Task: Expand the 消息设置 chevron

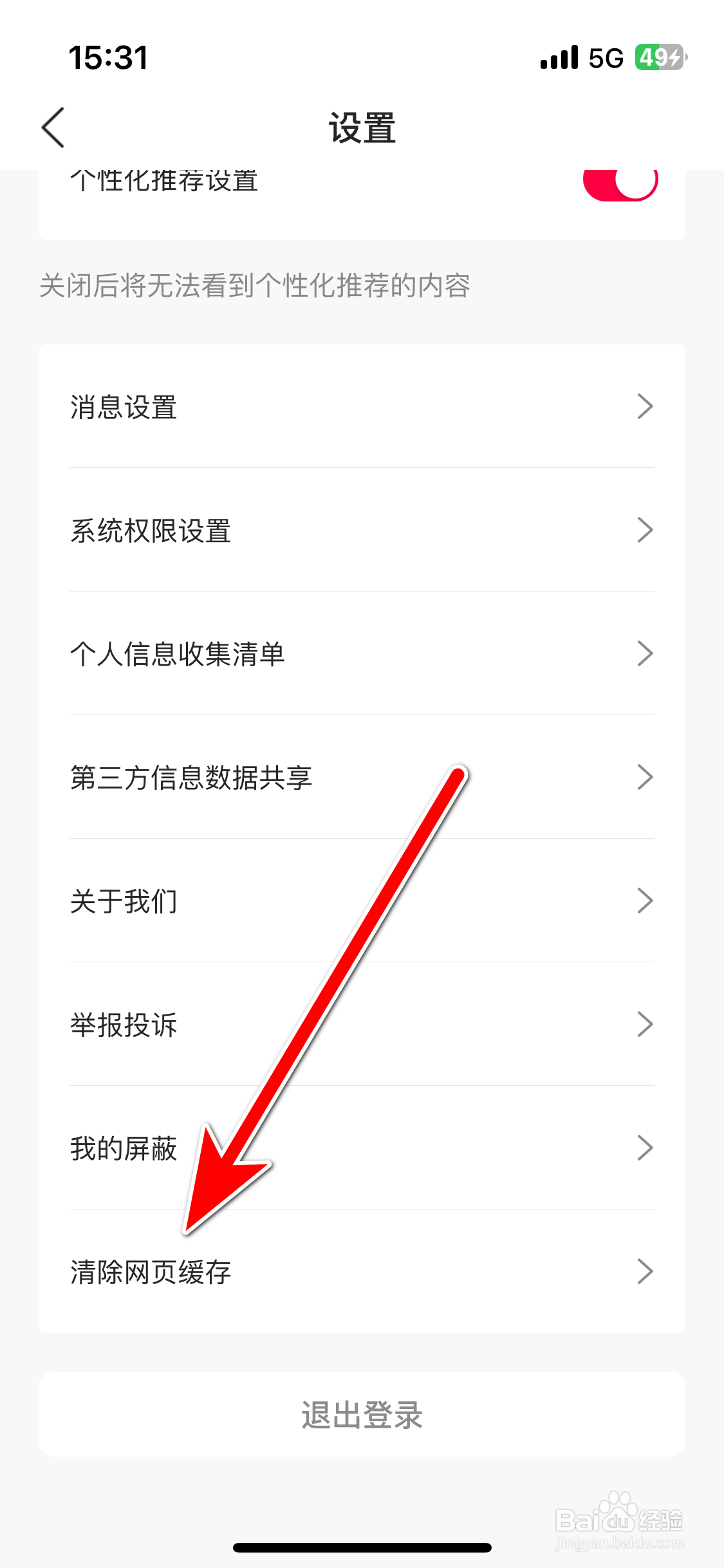Action: click(645, 406)
